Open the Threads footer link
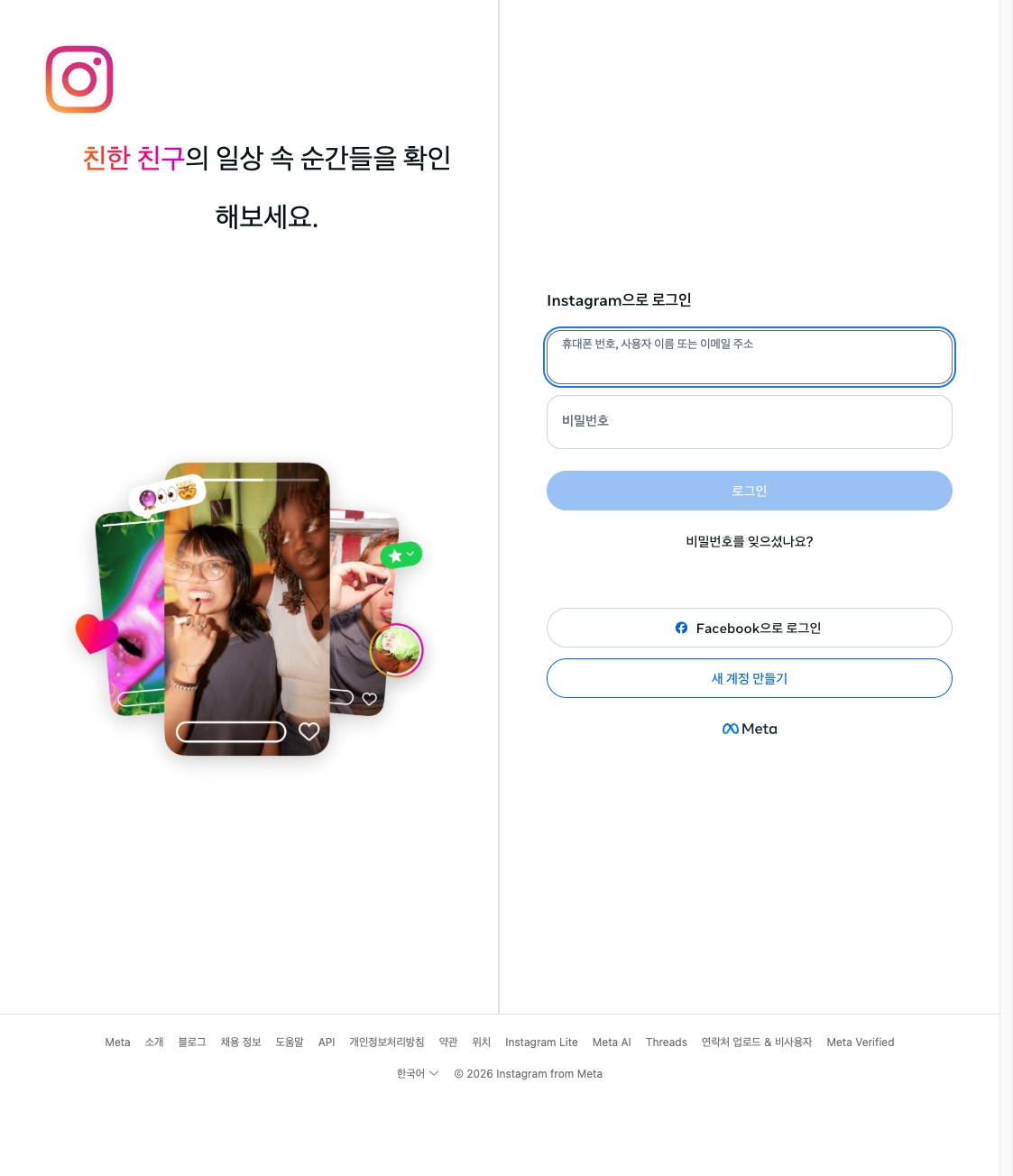Screen dimensions: 1013x1176 coord(666,1042)
